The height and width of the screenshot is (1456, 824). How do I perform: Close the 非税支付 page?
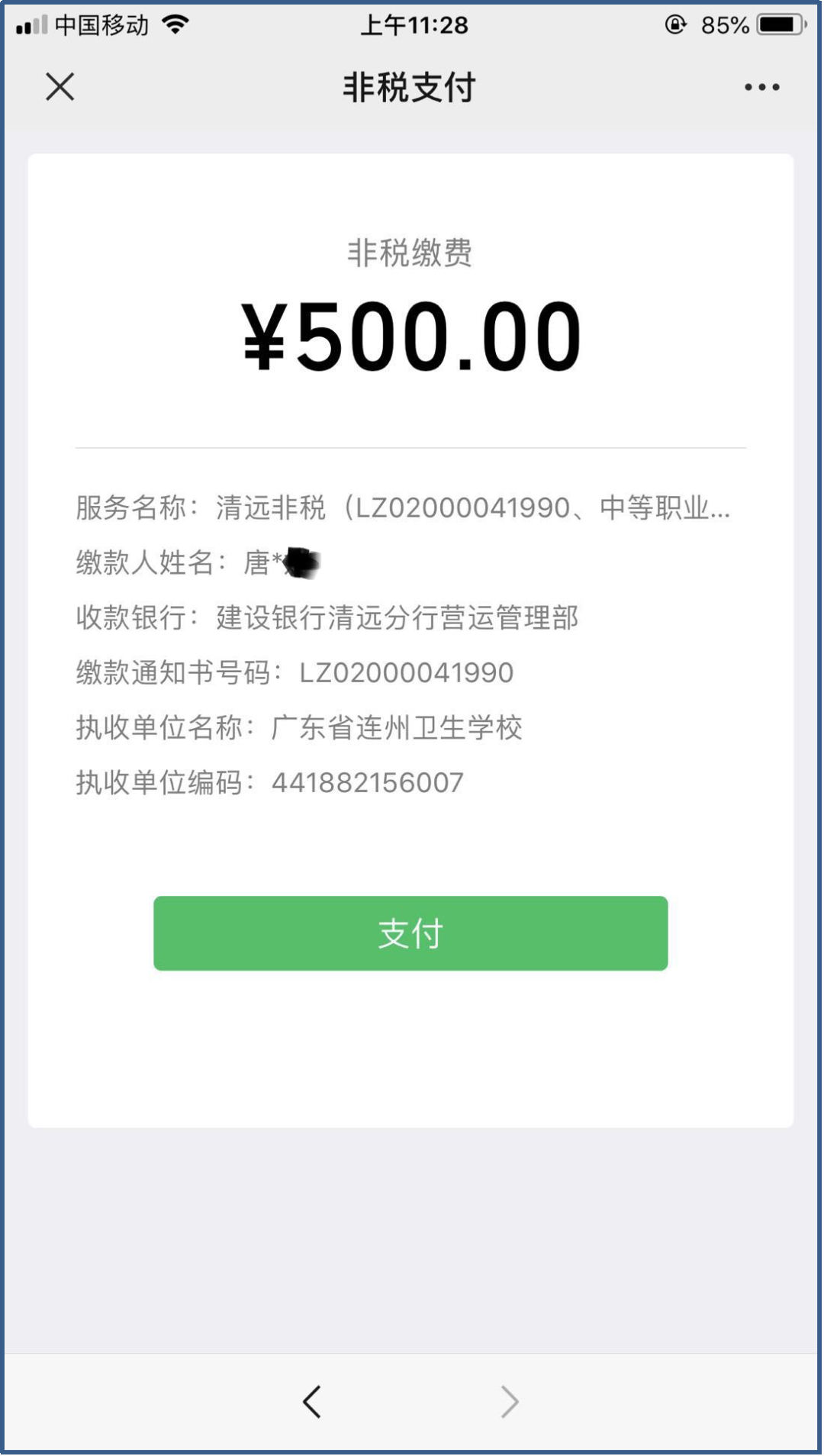[60, 87]
